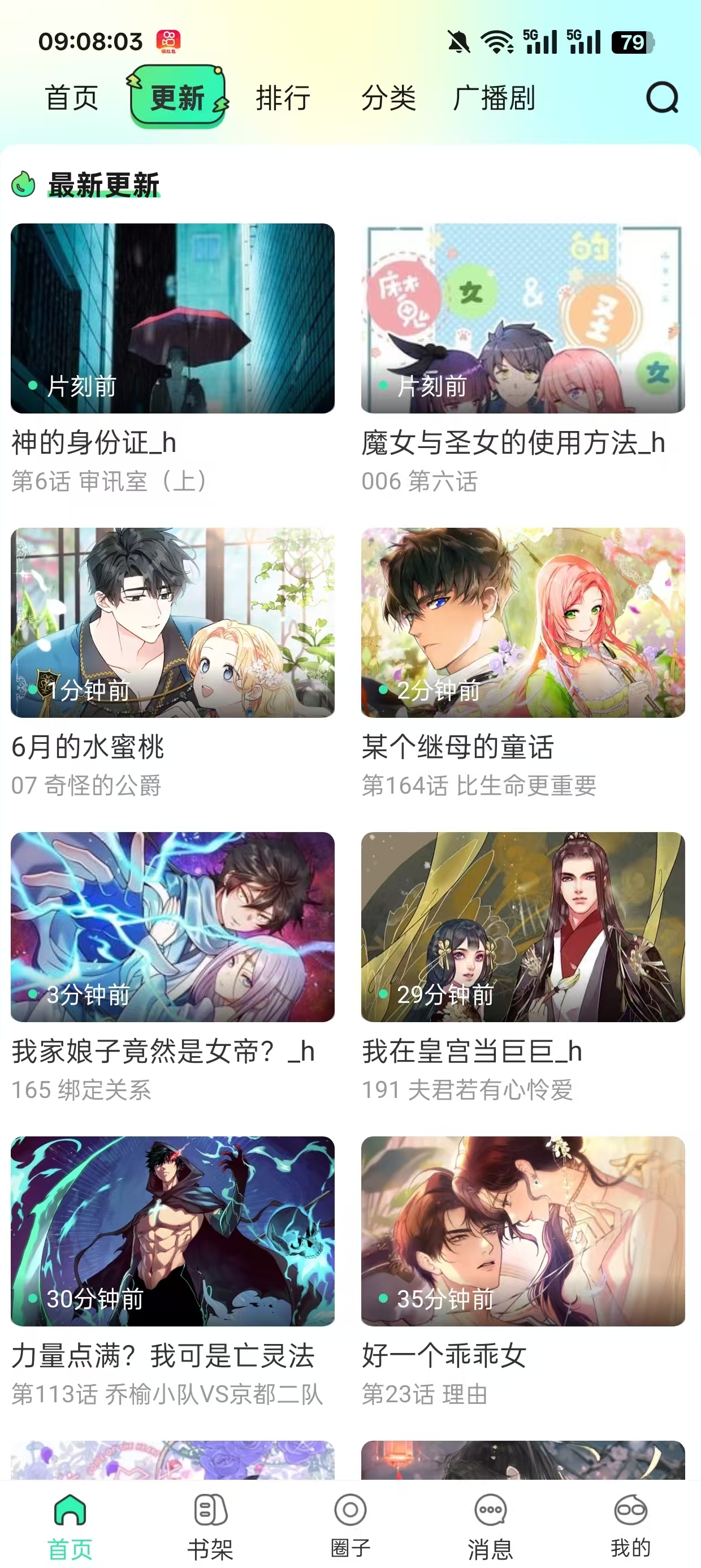Viewport: 701px width, 1568px height.
Task: Tap the clock showing 09:08:03
Action: coord(89,40)
